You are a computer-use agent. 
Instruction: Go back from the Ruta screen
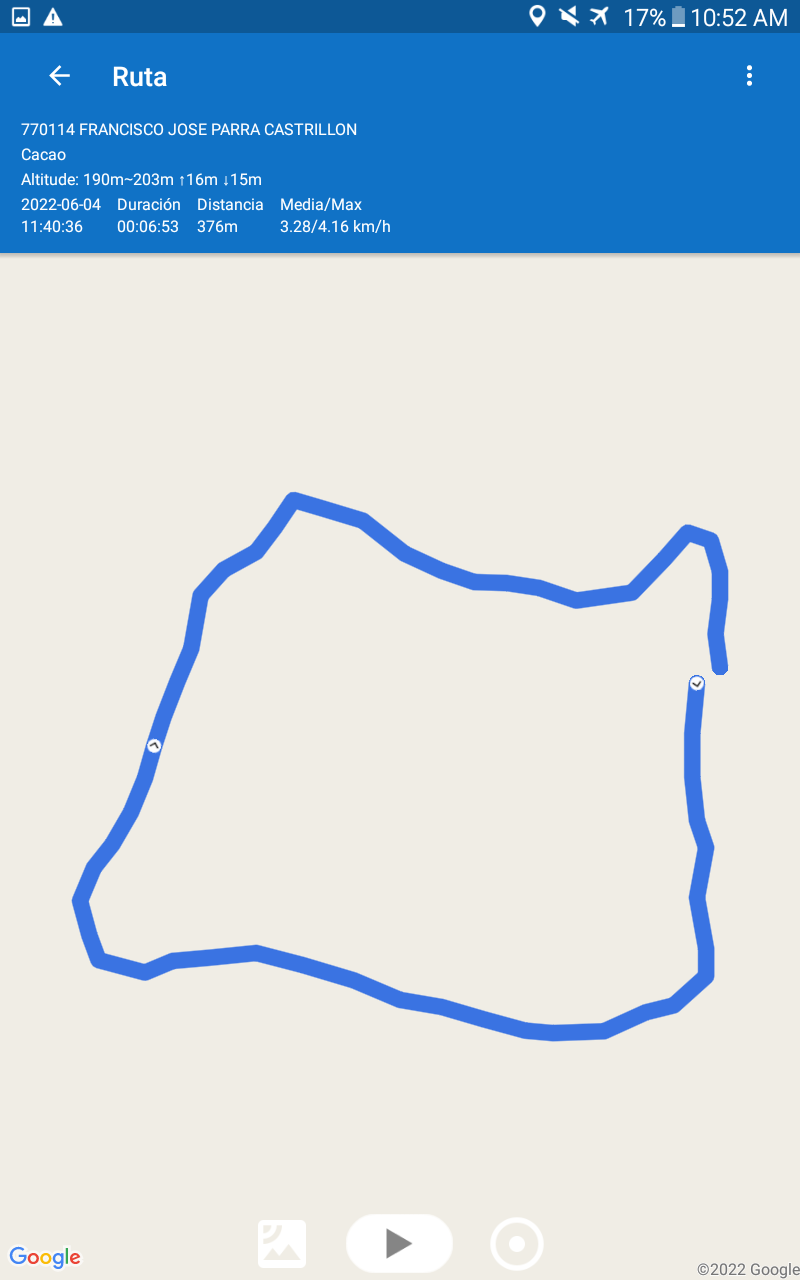[60, 76]
